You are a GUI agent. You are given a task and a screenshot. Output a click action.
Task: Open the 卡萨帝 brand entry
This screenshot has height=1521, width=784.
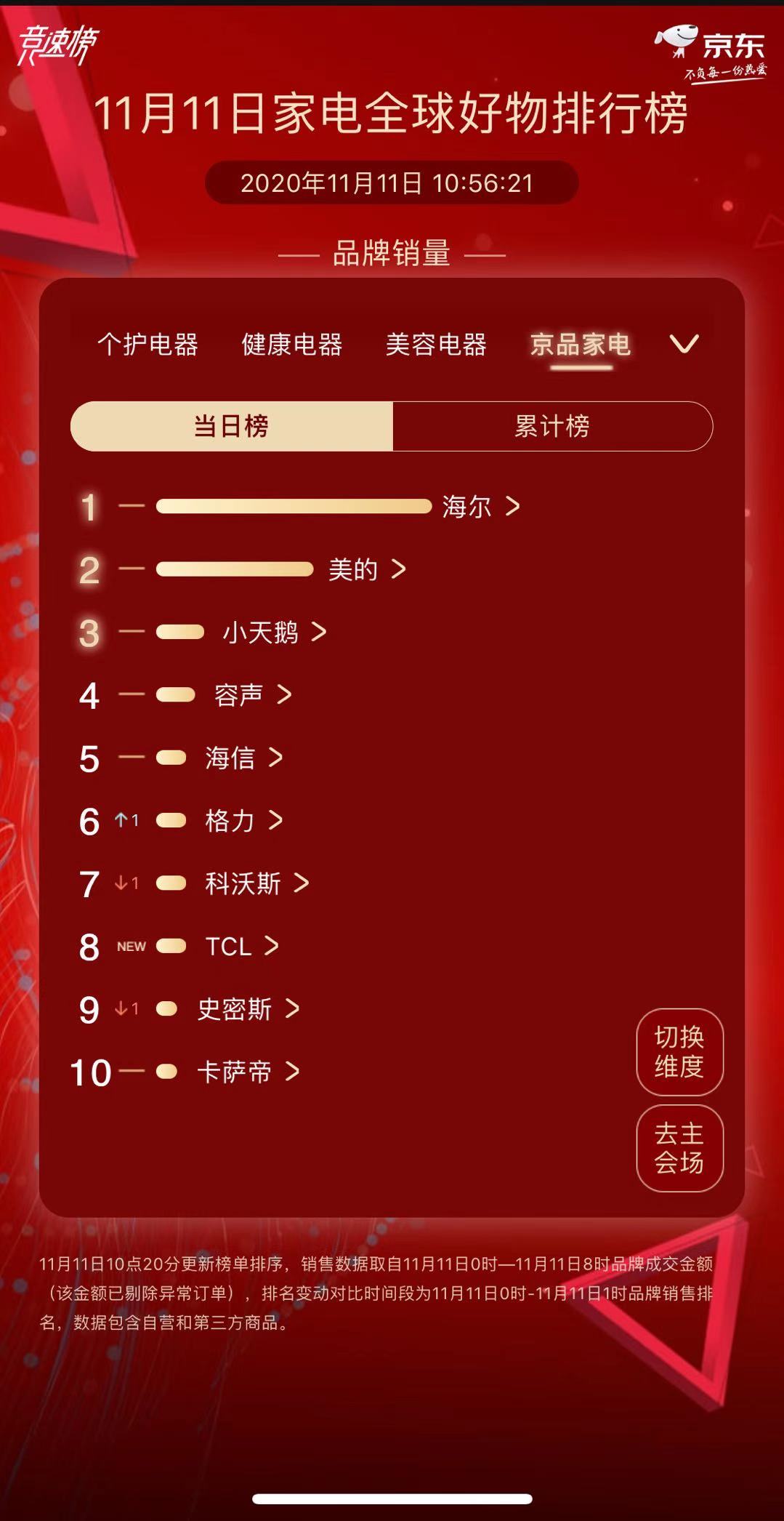(x=248, y=1072)
